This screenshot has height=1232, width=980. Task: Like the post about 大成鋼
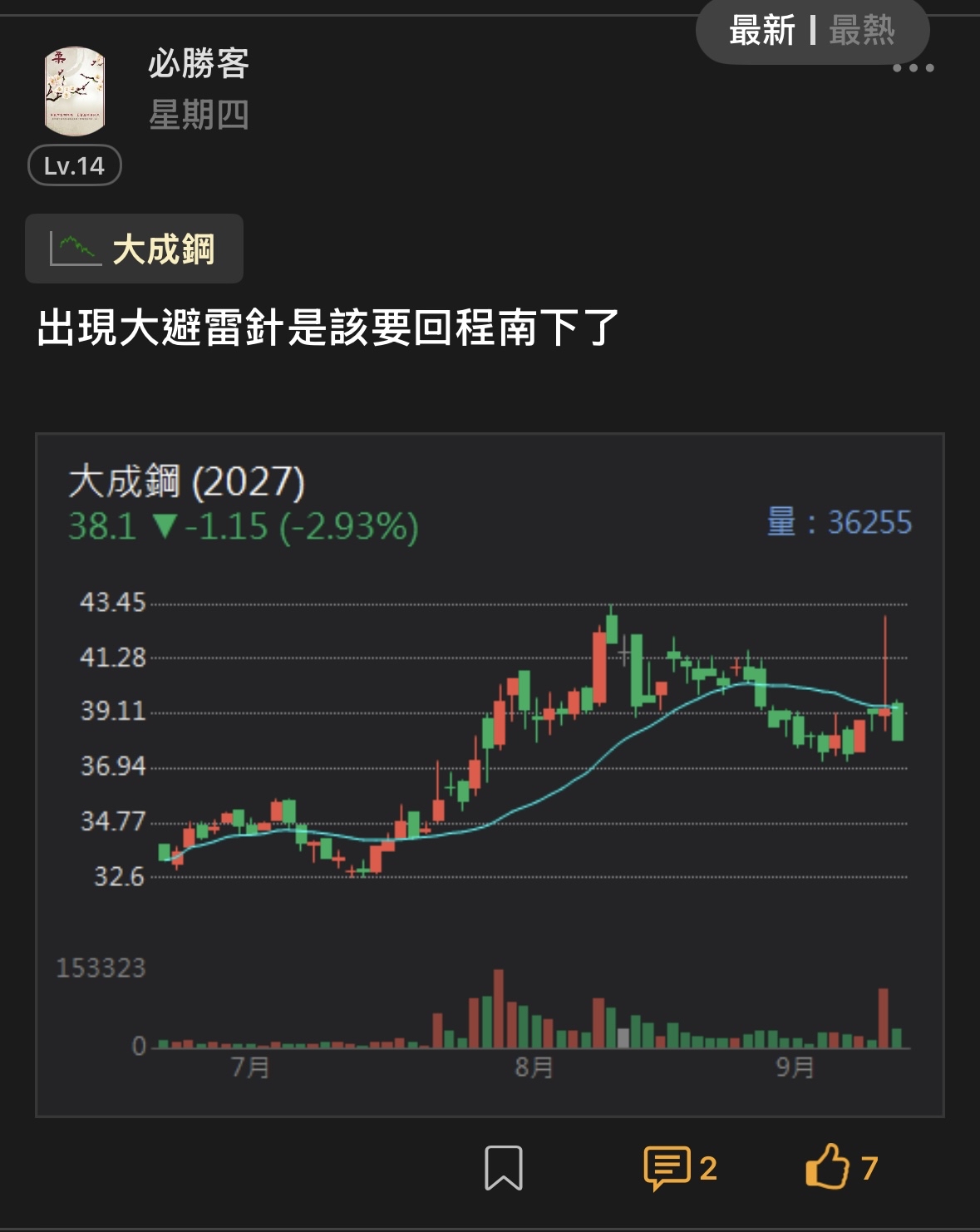pos(841,1167)
